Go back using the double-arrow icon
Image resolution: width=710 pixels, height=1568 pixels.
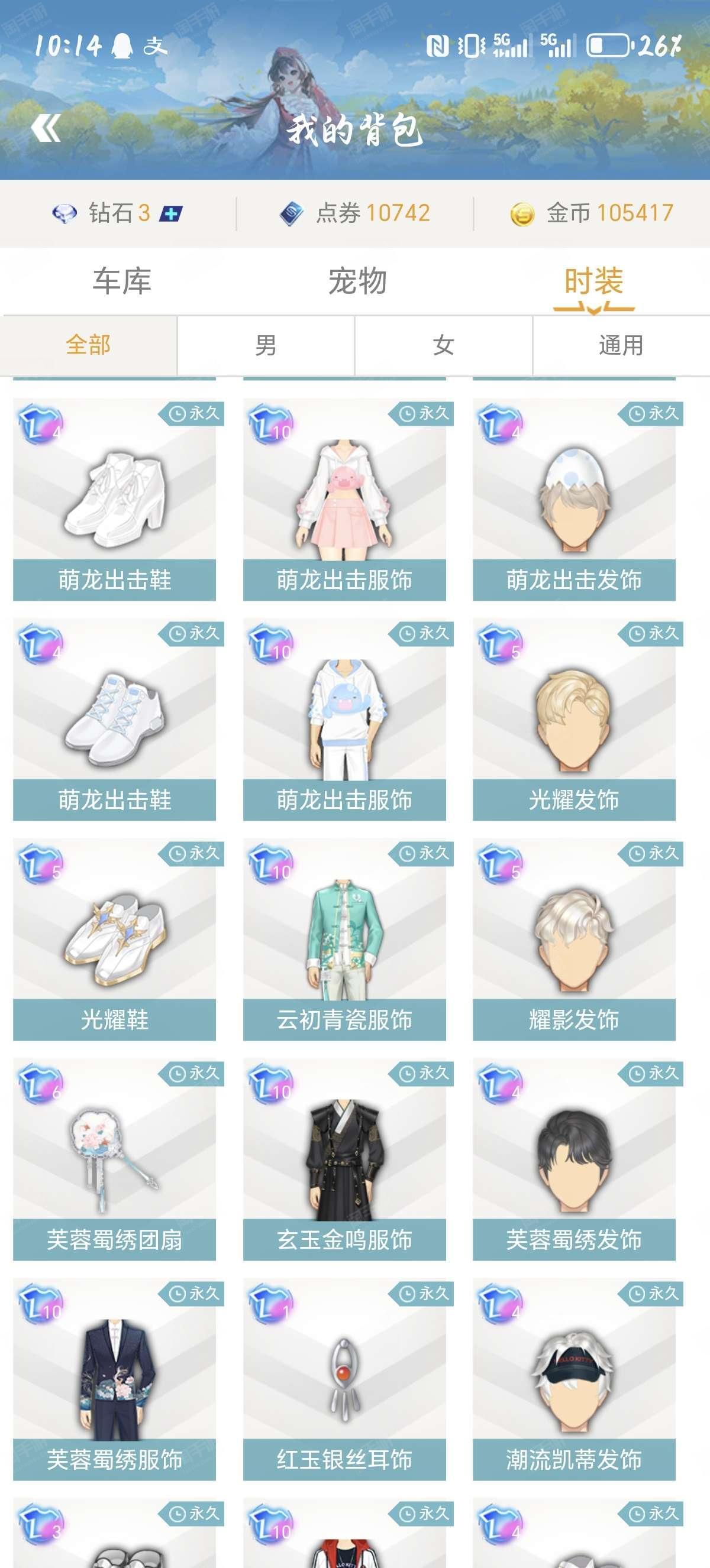click(46, 128)
